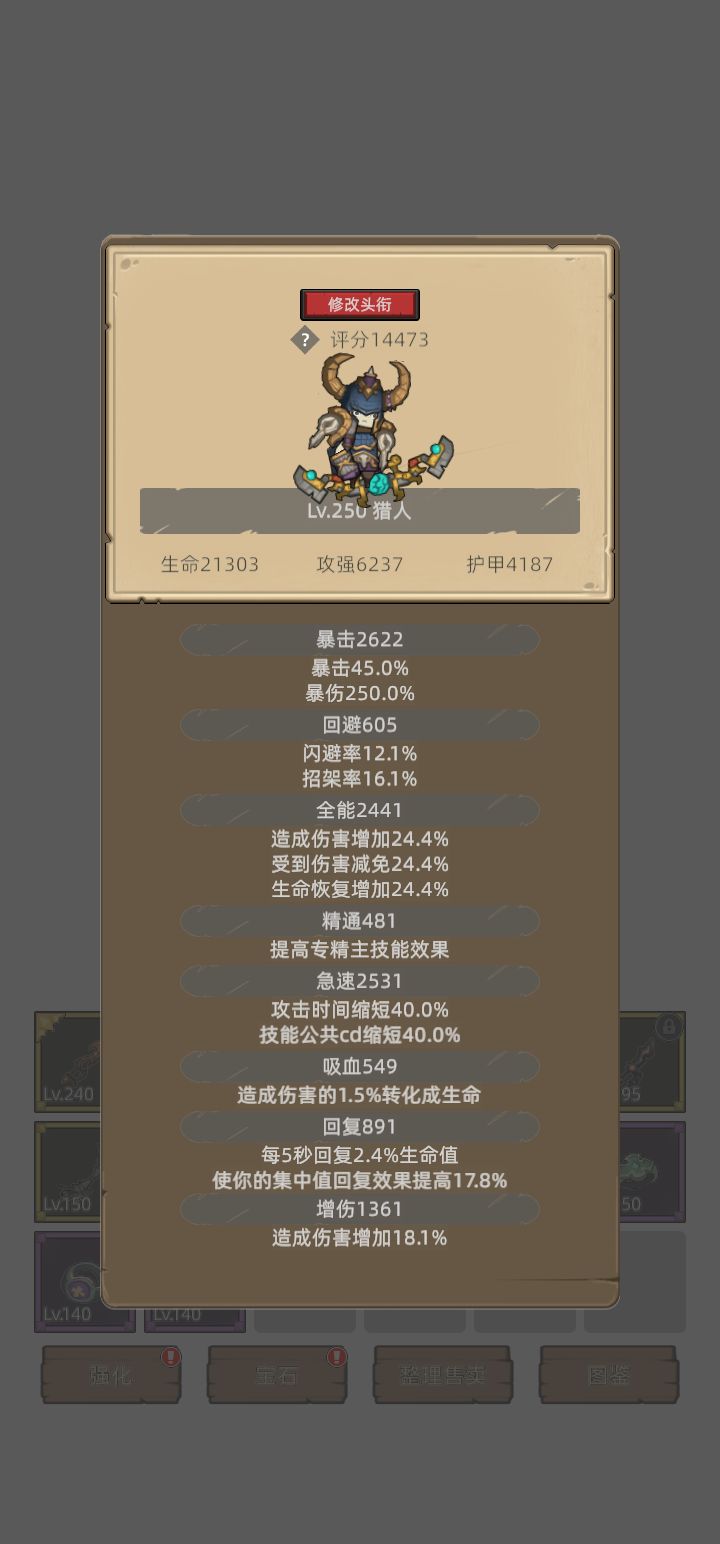Click the Lv.250 猎人 level progress bar
This screenshot has width=720, height=1544.
click(x=360, y=511)
